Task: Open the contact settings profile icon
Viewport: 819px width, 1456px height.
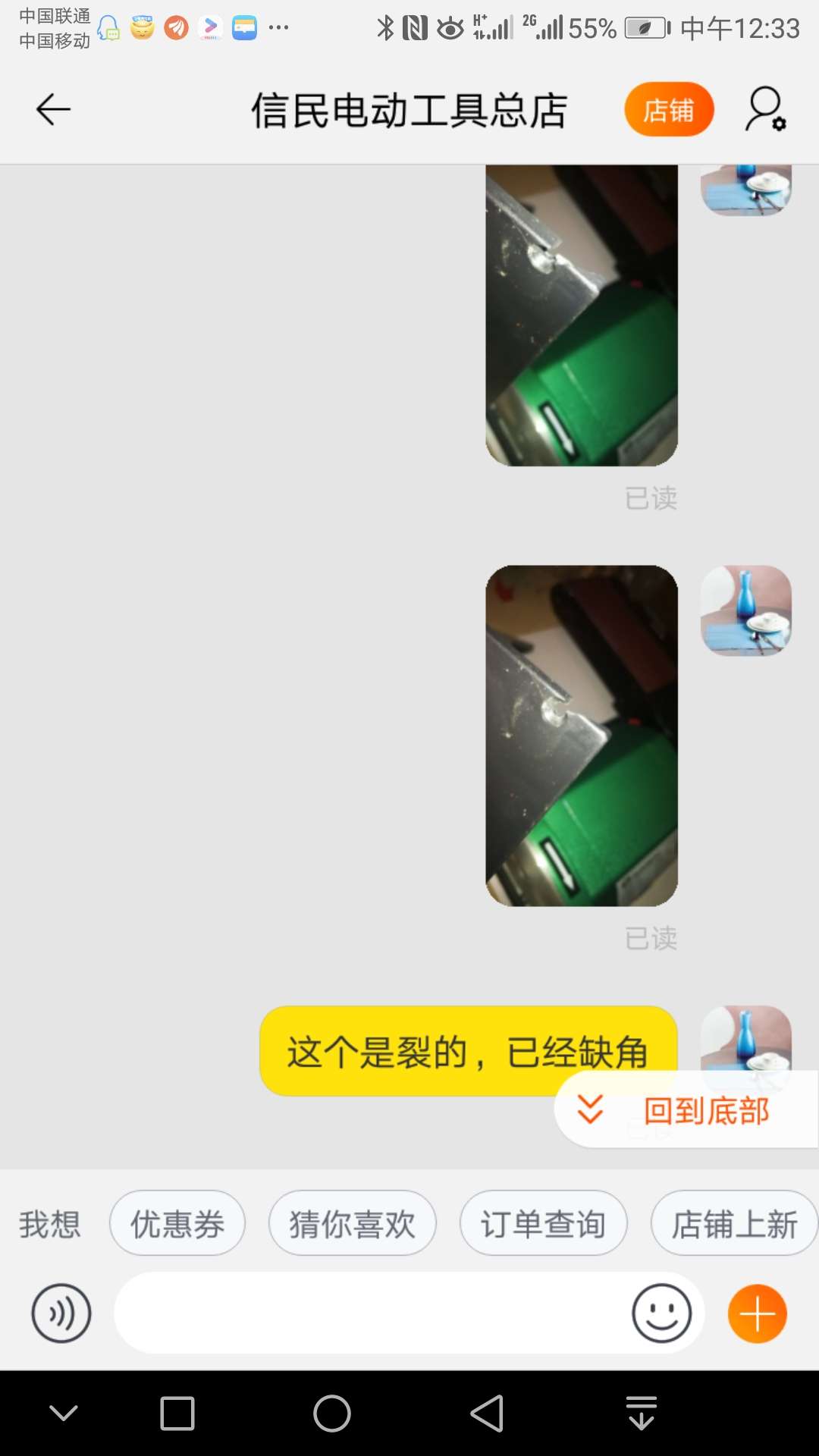Action: [764, 110]
